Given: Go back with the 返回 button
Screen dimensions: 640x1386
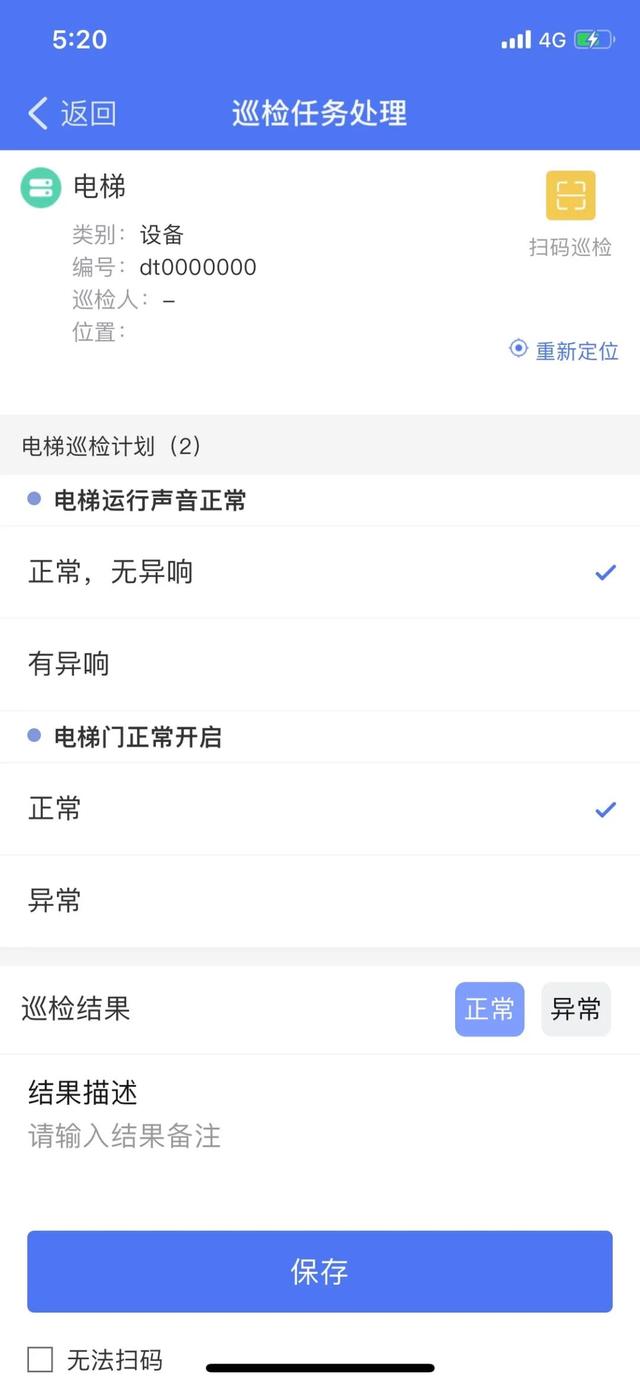Looking at the screenshot, I should tap(72, 113).
